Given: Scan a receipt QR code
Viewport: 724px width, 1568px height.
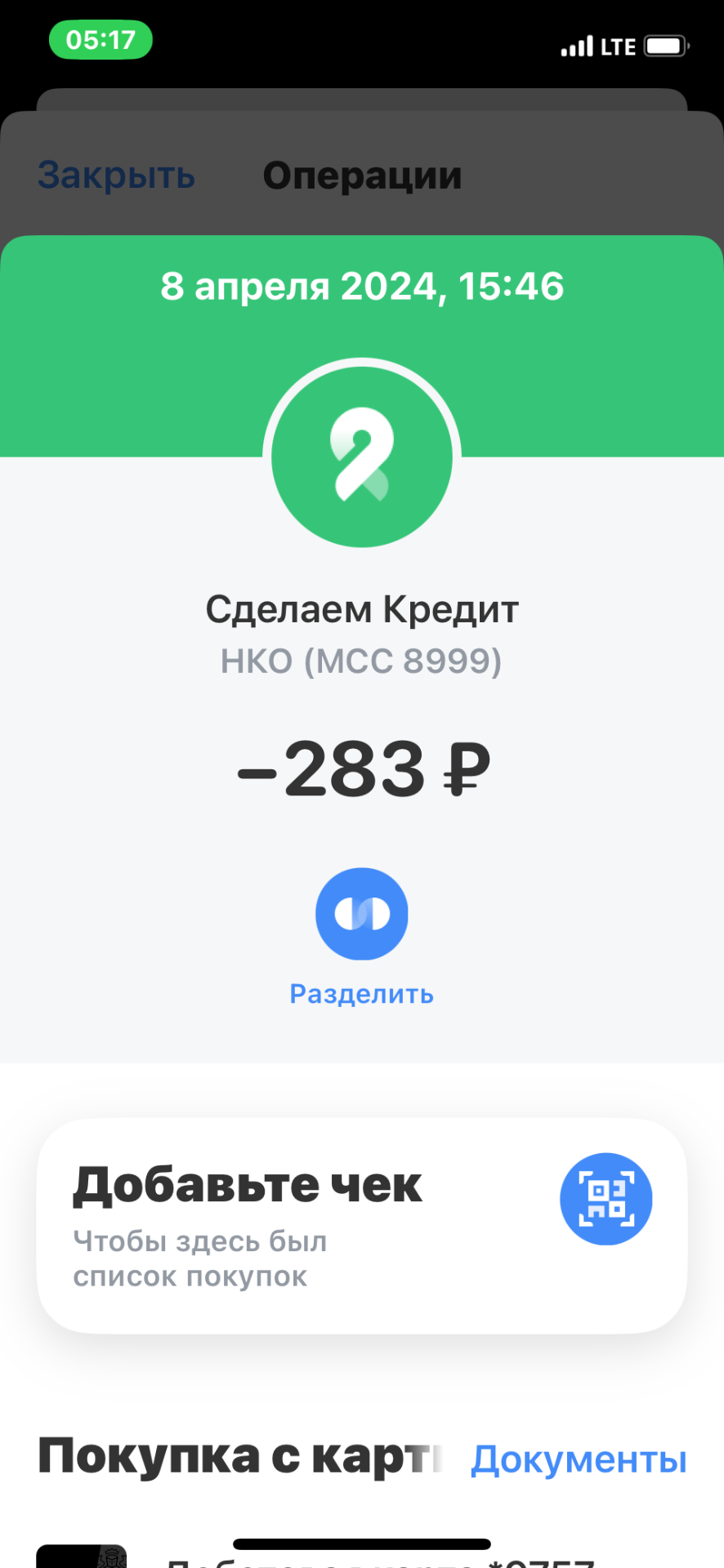Looking at the screenshot, I should tap(606, 1198).
